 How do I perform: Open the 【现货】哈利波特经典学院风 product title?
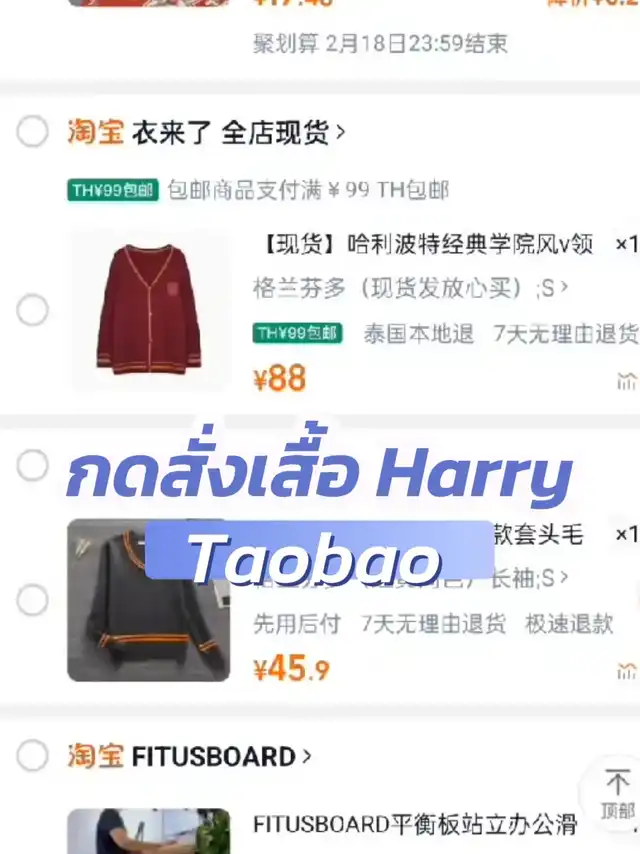tap(423, 245)
